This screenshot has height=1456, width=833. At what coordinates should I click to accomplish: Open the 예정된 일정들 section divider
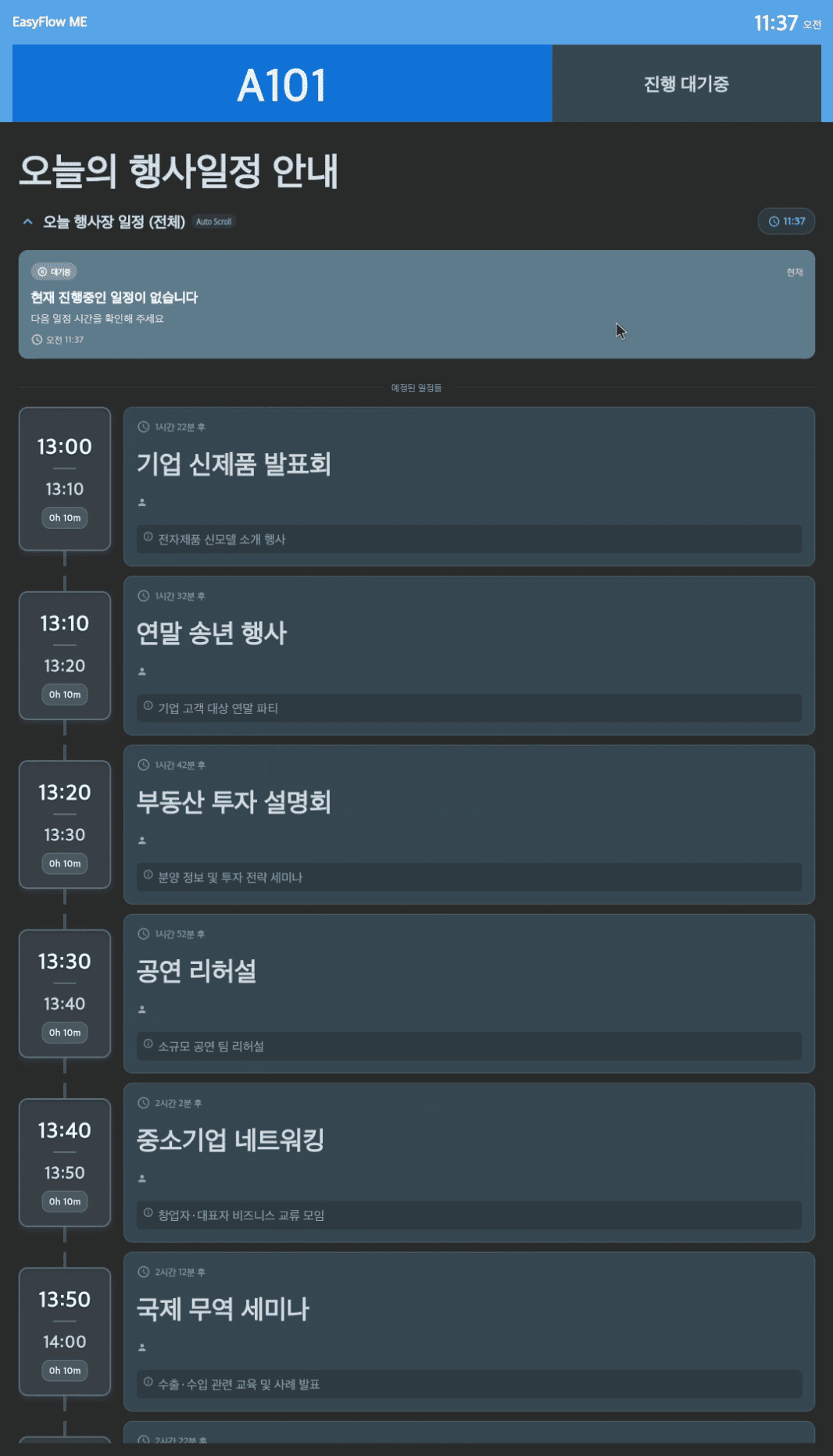pyautogui.click(x=417, y=388)
